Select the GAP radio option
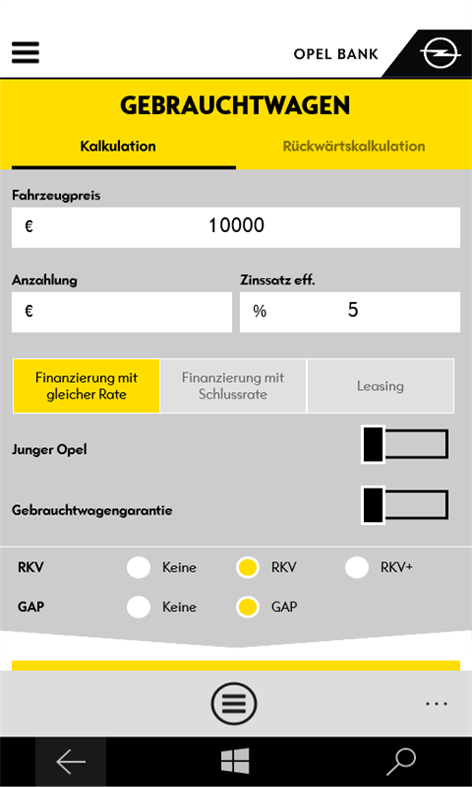The width and height of the screenshot is (472, 787). coord(248,607)
